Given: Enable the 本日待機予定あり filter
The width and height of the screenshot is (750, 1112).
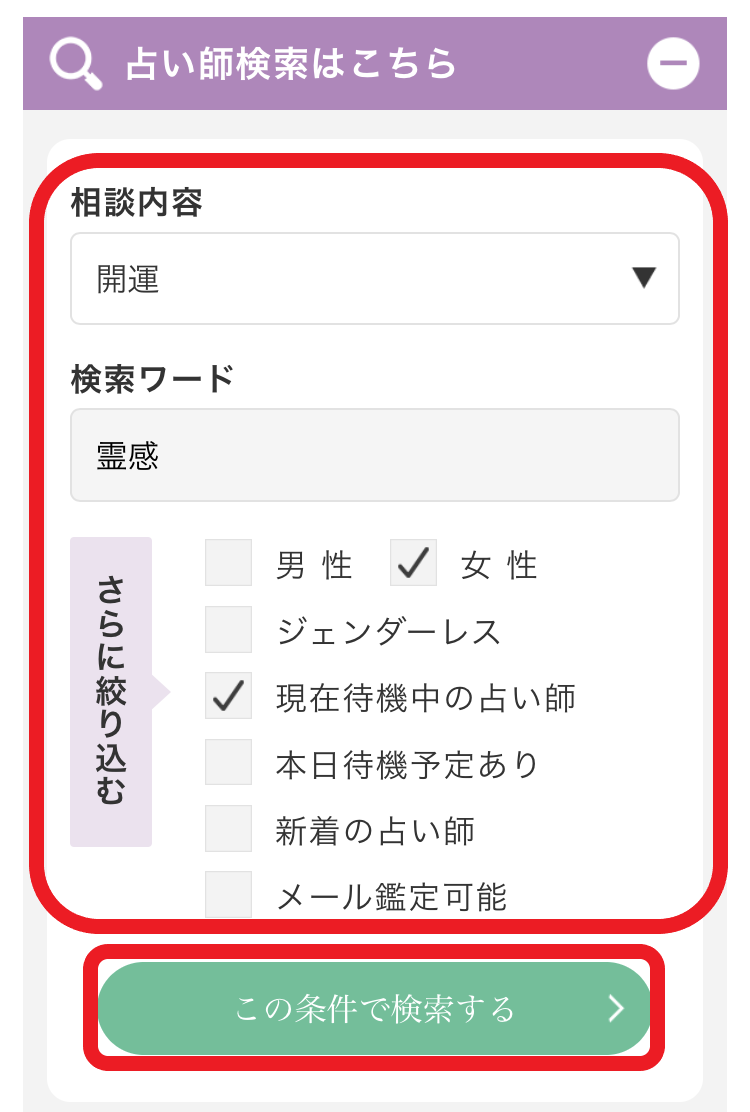Looking at the screenshot, I should (228, 763).
